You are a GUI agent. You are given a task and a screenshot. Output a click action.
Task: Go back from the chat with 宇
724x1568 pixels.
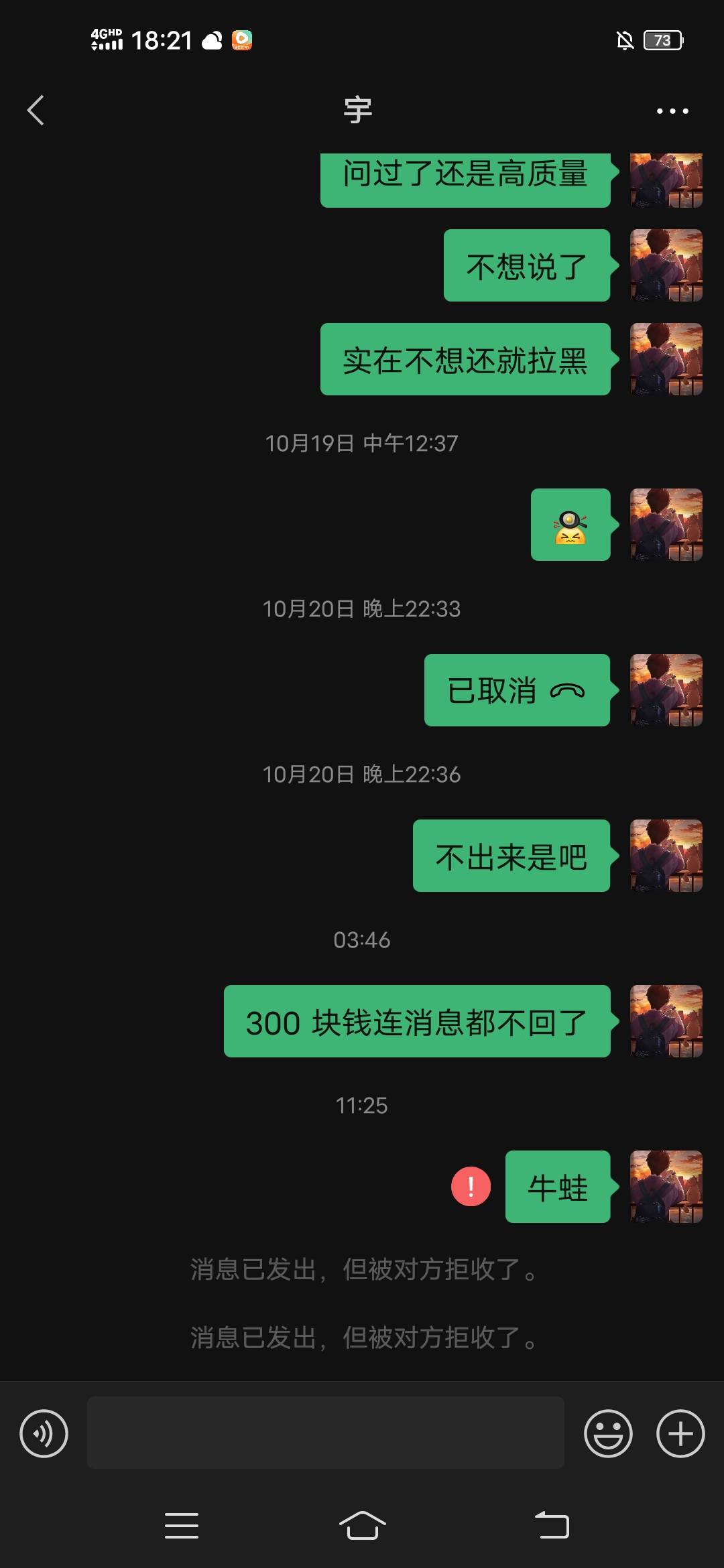[36, 111]
